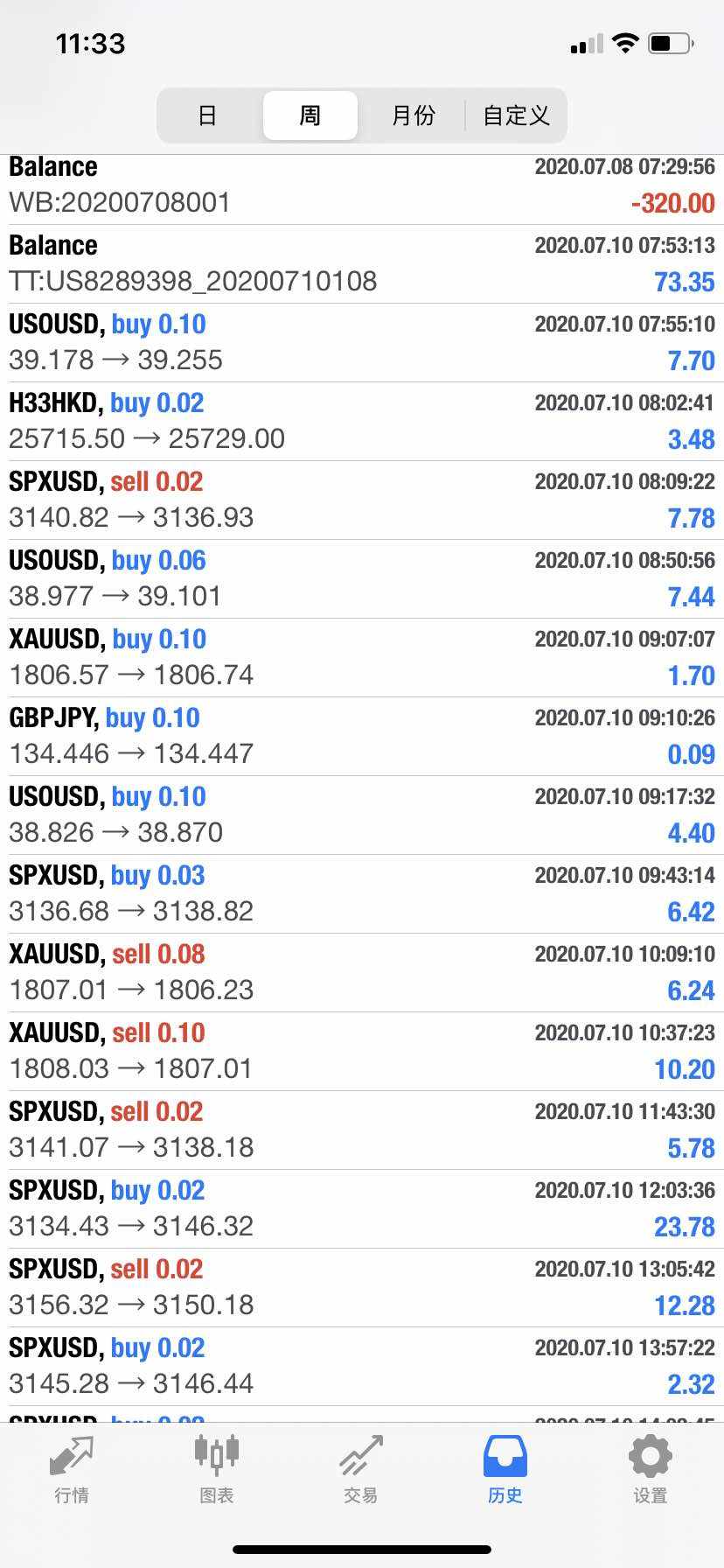The width and height of the screenshot is (724, 1568).
Task: Expand the XAUUSD sell 0.10 trade
Action: (x=362, y=1052)
